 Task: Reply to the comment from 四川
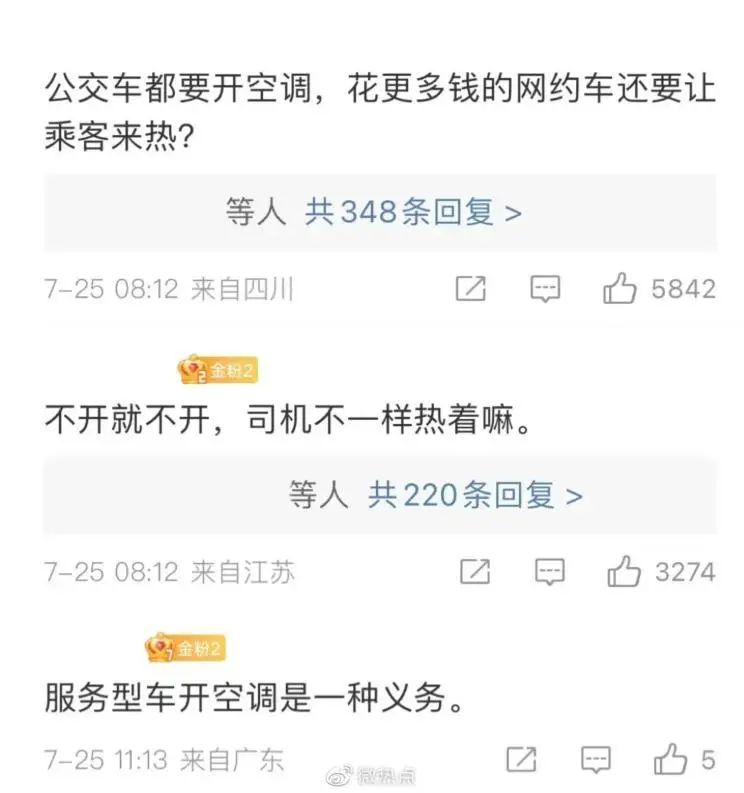(x=545, y=290)
